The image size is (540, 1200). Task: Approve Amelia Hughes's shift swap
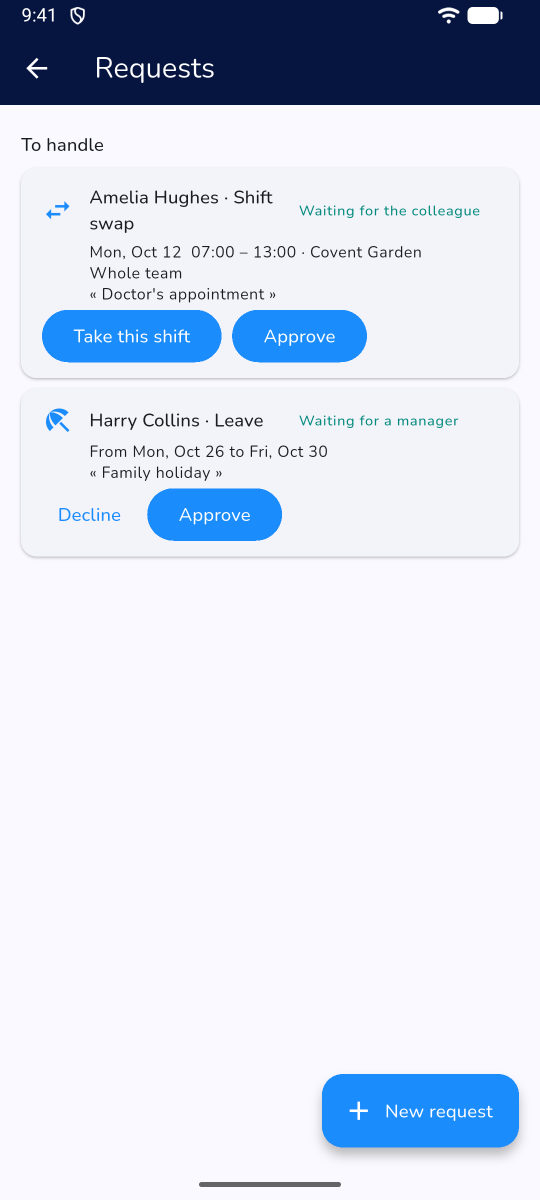299,336
